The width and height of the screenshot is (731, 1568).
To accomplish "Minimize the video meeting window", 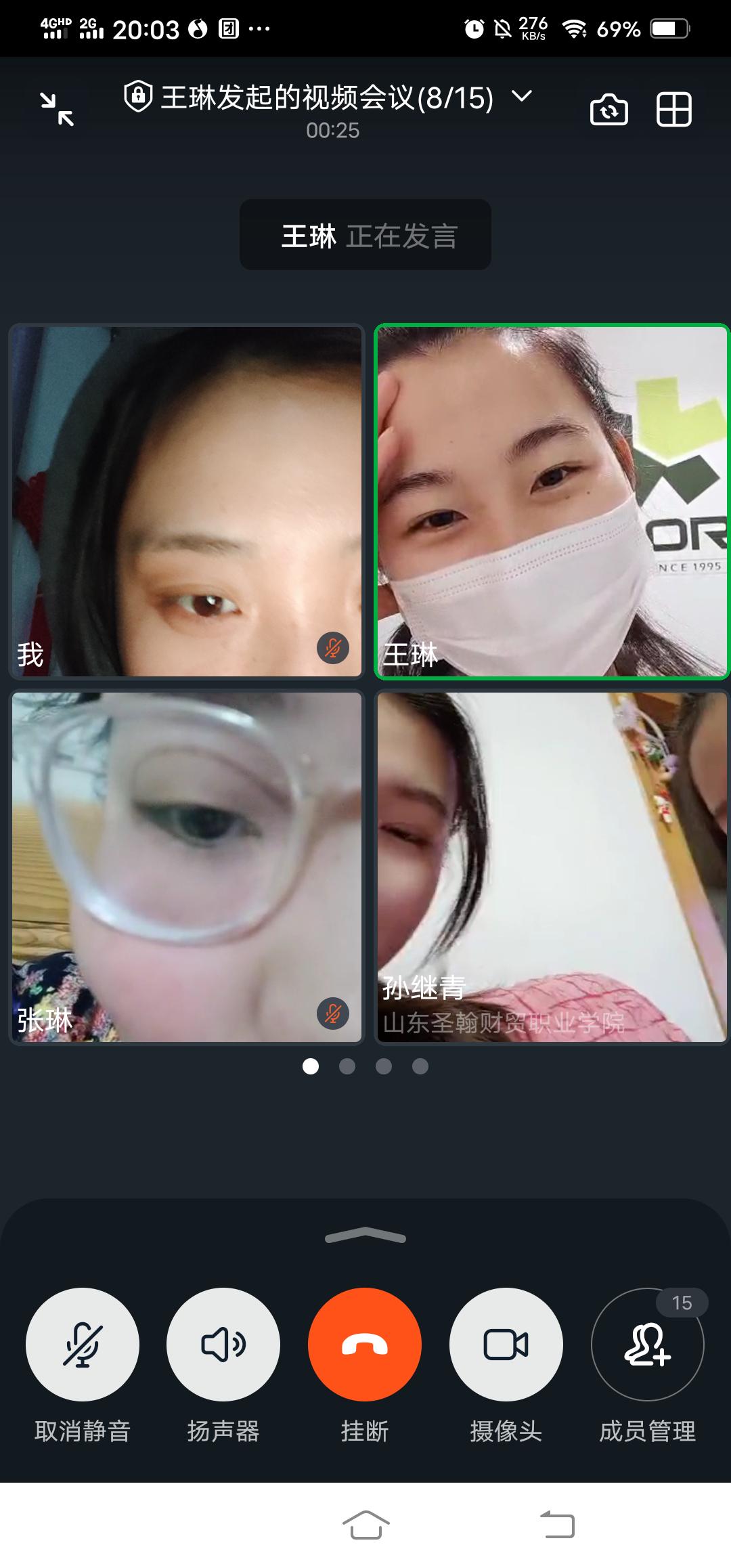I will (57, 110).
